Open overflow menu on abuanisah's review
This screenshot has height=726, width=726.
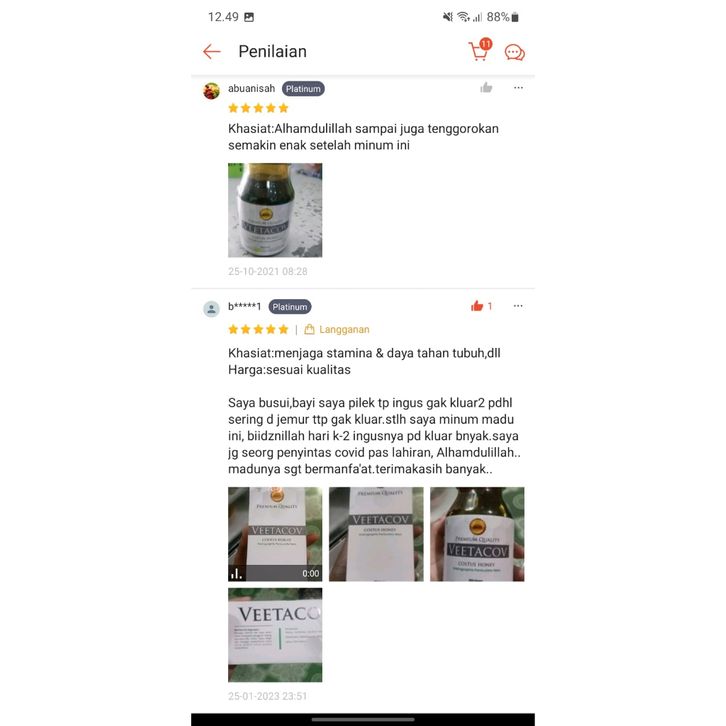pyautogui.click(x=518, y=88)
